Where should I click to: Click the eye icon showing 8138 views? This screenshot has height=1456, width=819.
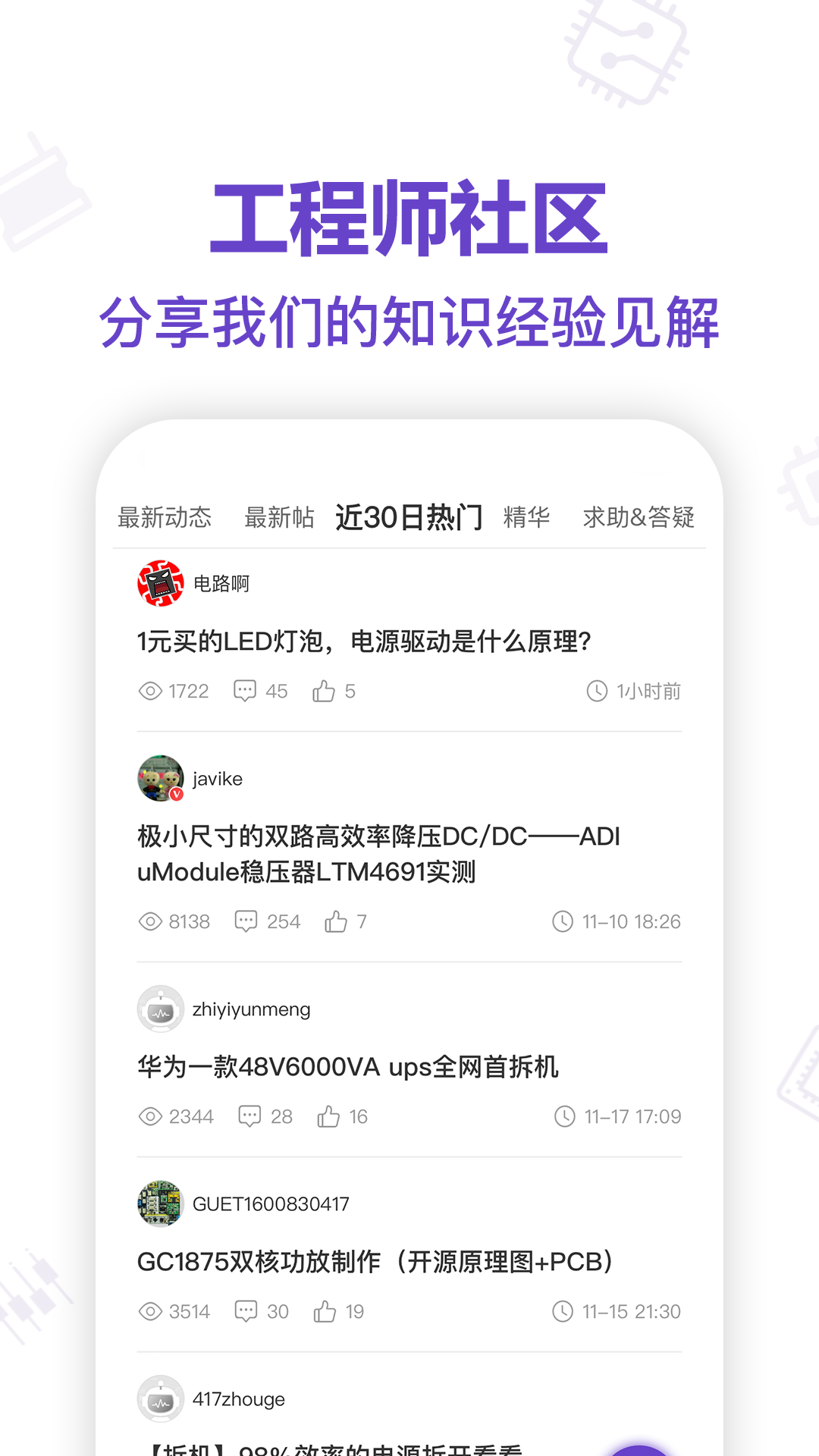coord(151,921)
